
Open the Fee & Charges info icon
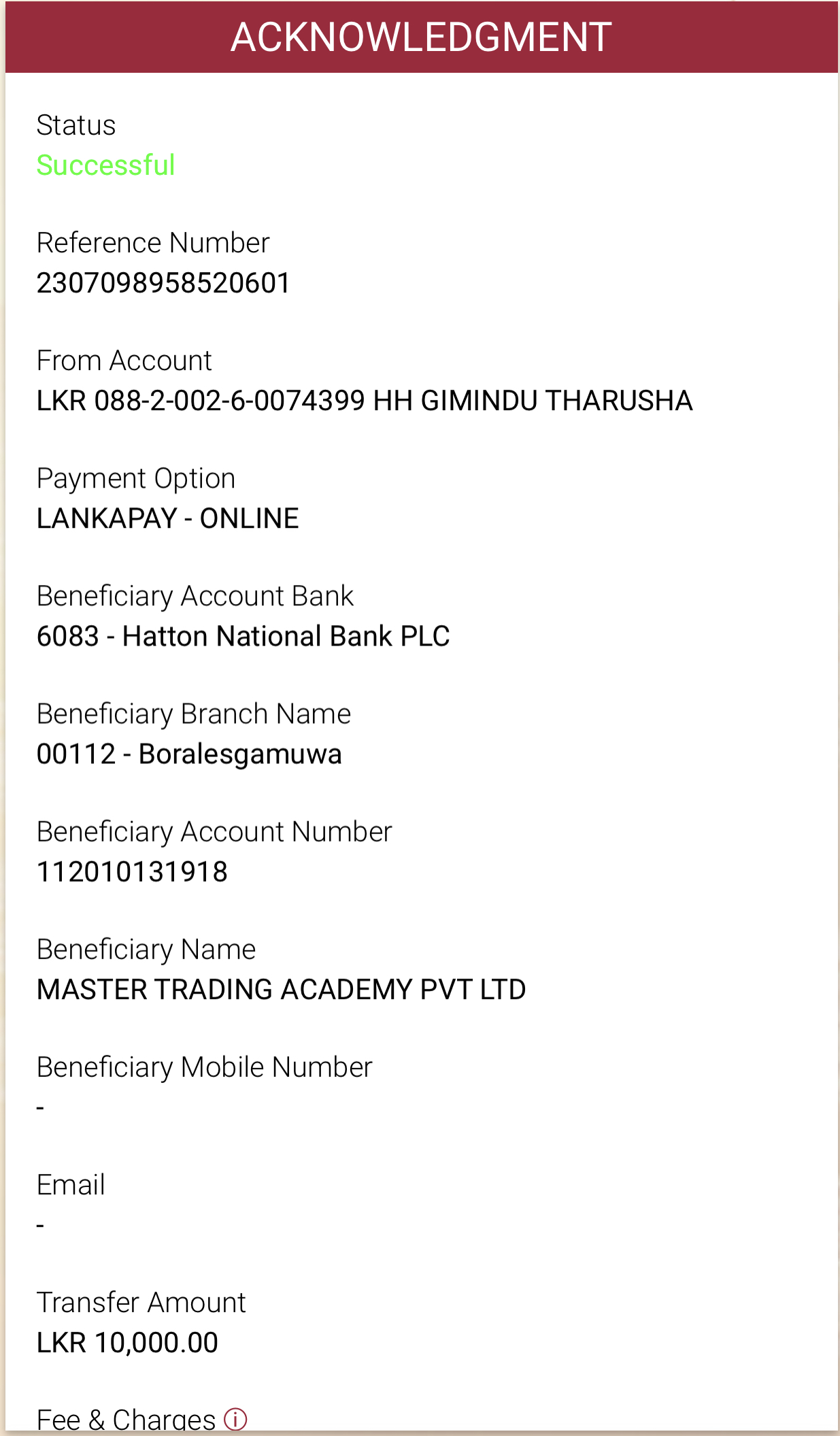pos(235,1419)
